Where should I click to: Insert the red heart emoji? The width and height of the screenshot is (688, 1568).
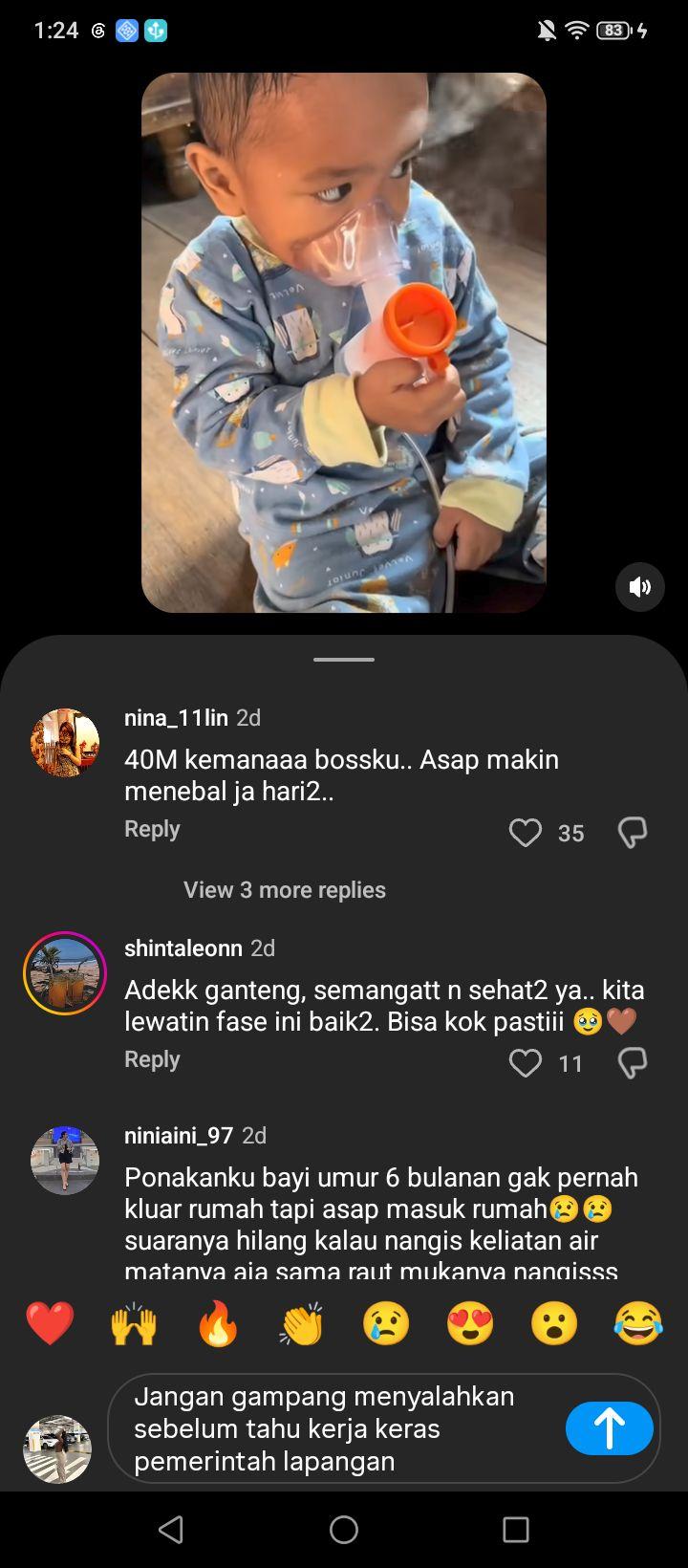click(x=50, y=1324)
